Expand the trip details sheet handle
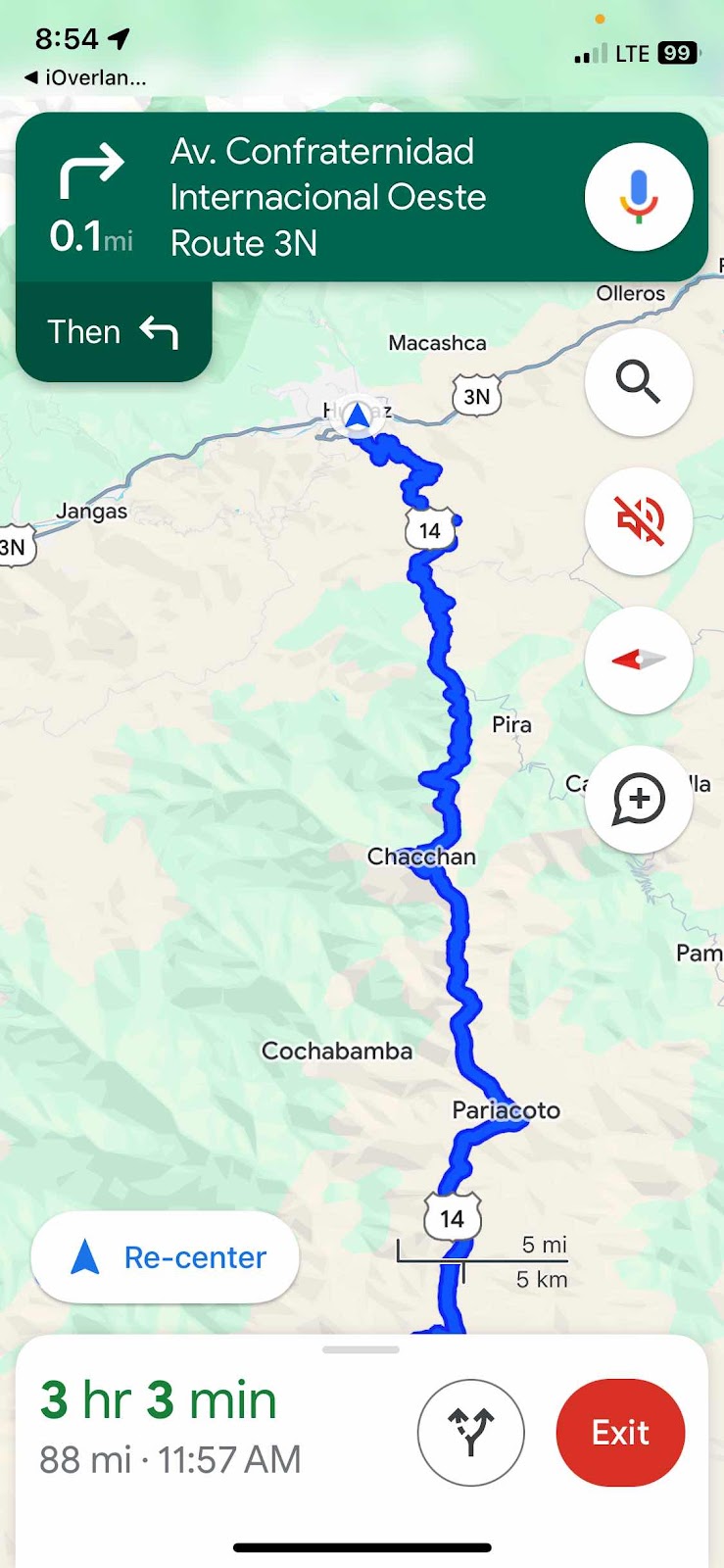The image size is (724, 1568). 361,1349
